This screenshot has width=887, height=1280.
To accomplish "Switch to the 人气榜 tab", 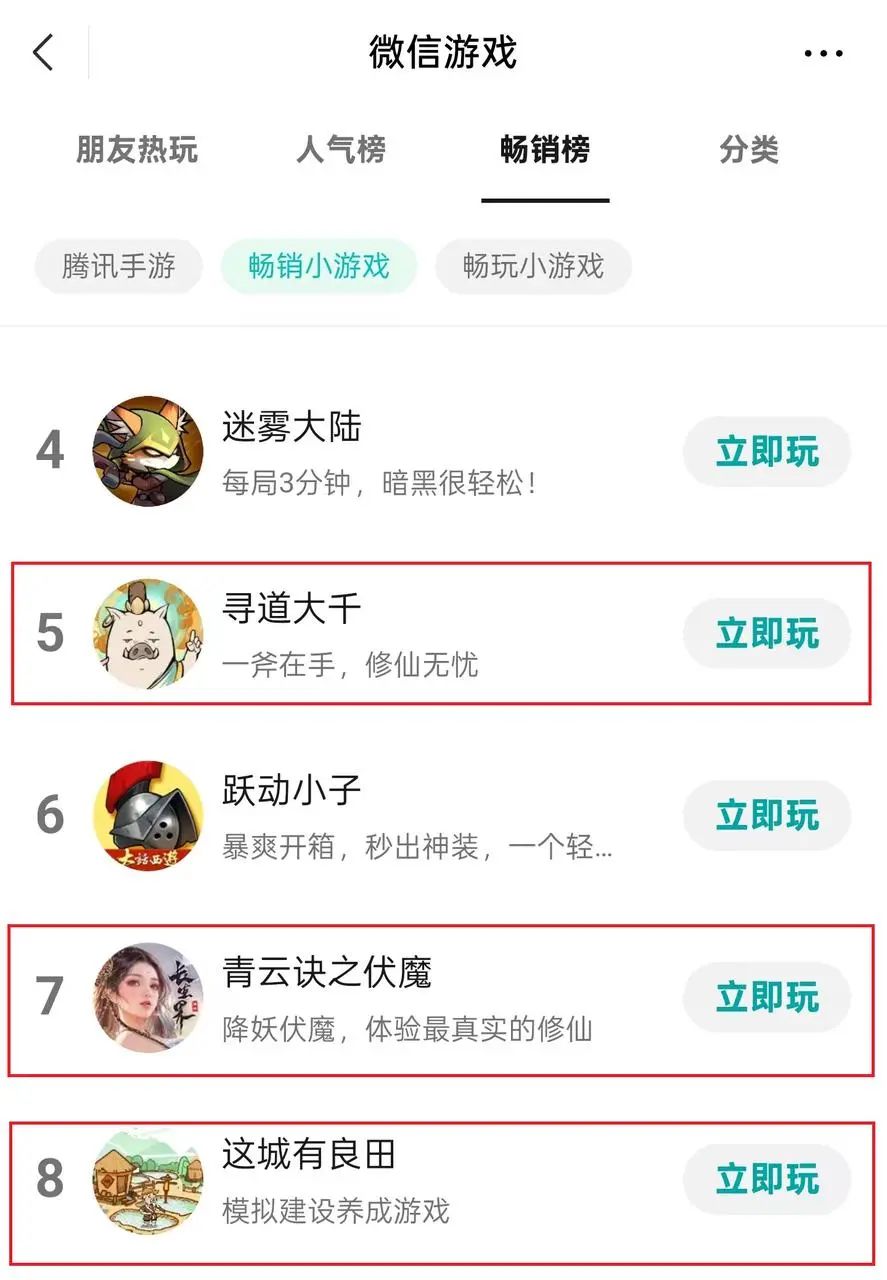I will coord(341,151).
